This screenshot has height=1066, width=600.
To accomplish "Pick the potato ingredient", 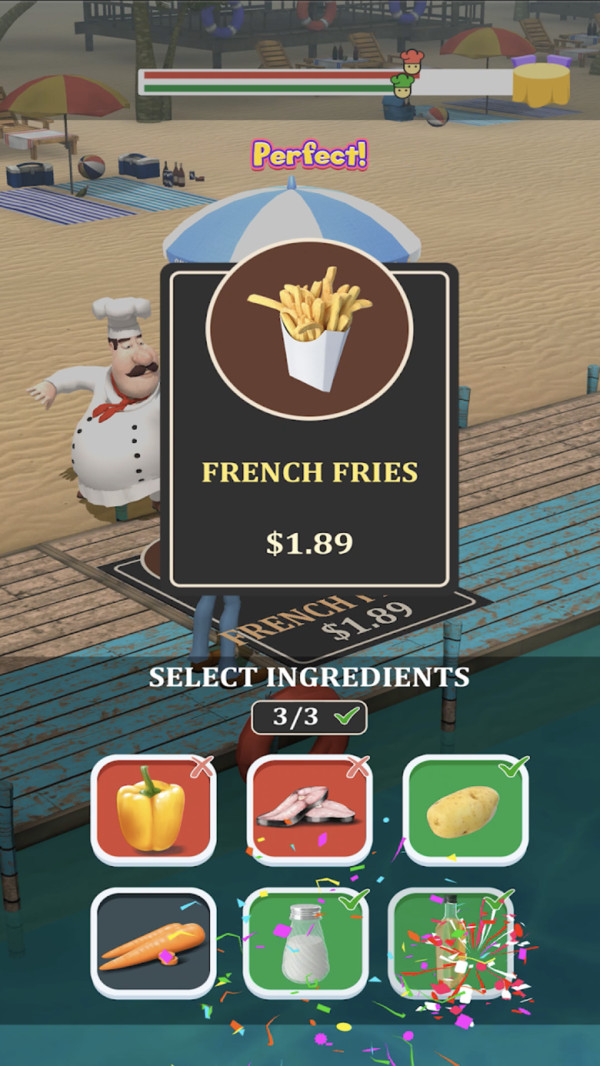I will tap(465, 809).
